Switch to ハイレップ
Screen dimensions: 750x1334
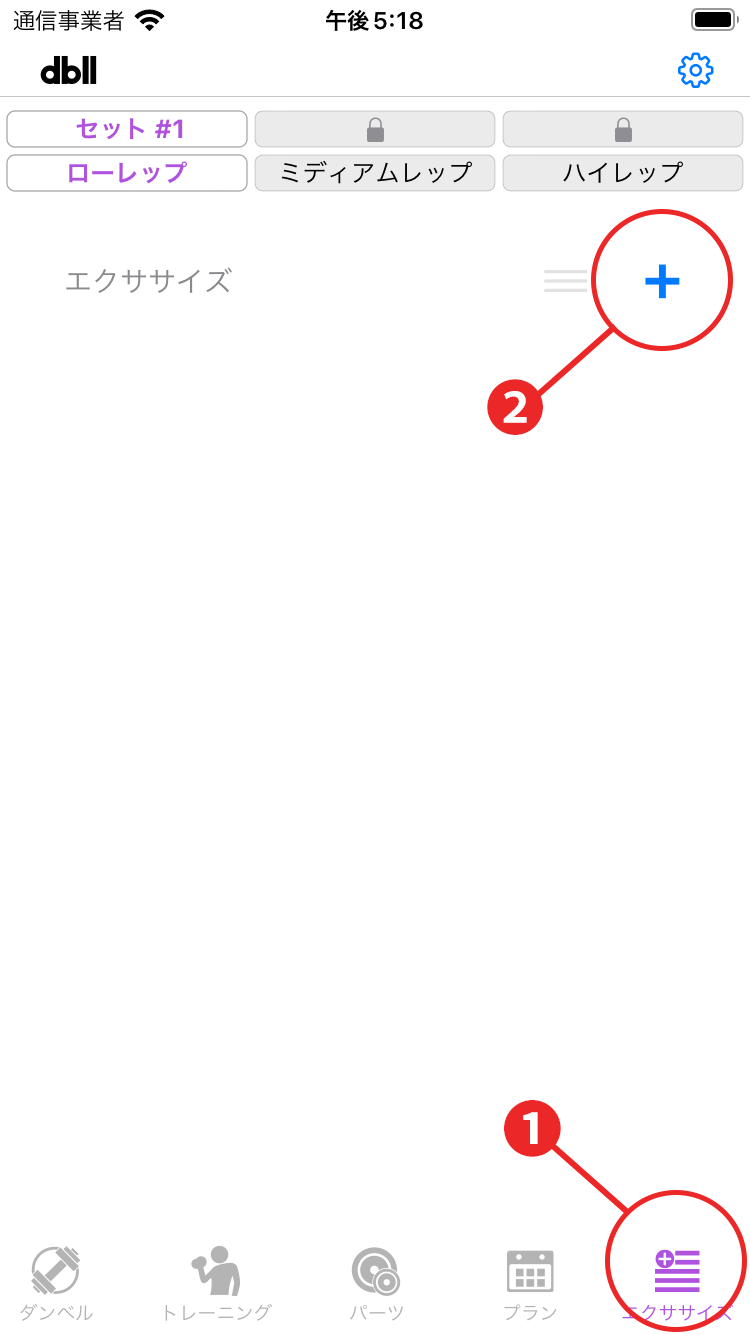coord(622,173)
